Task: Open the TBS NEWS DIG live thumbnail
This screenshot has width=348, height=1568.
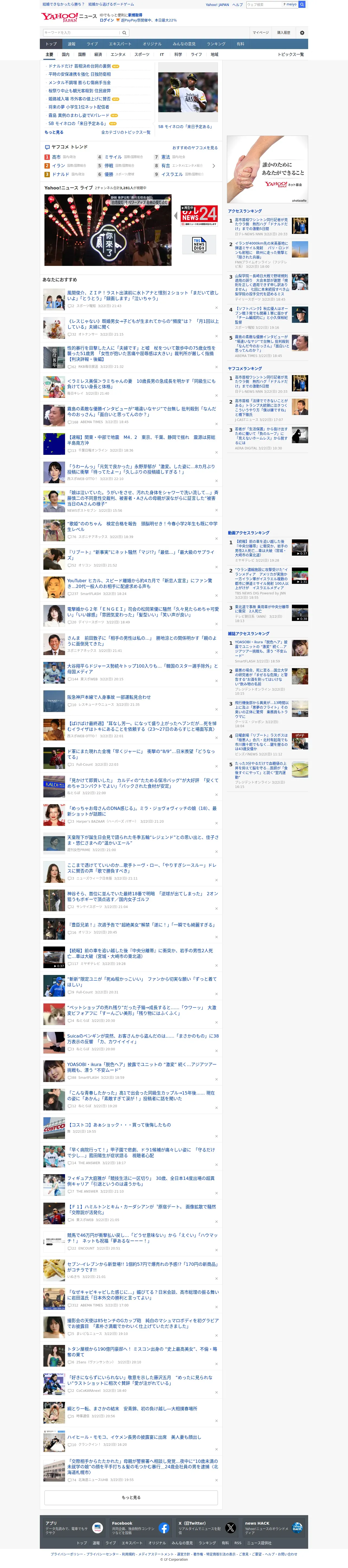Action: tap(199, 245)
